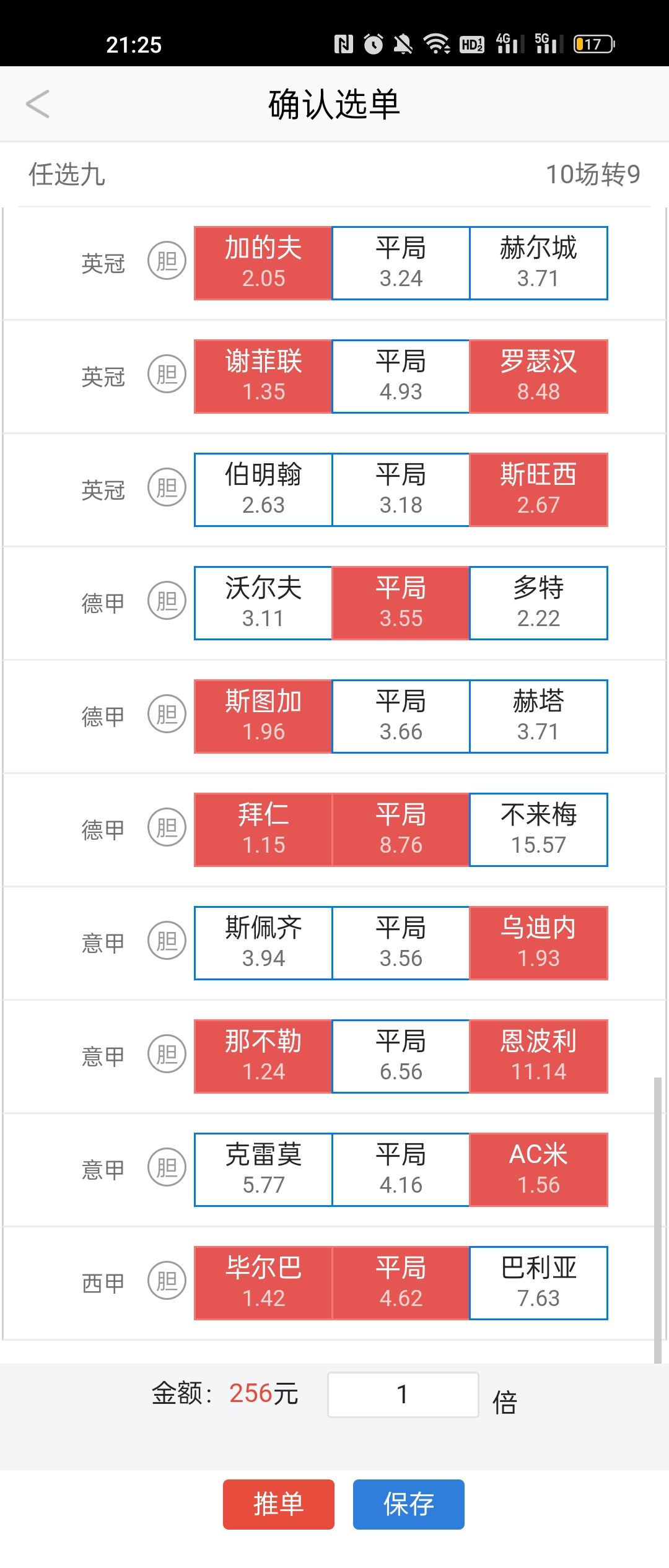Go back from 确认选单 screen
This screenshot has height=1568, width=669.
click(x=37, y=104)
